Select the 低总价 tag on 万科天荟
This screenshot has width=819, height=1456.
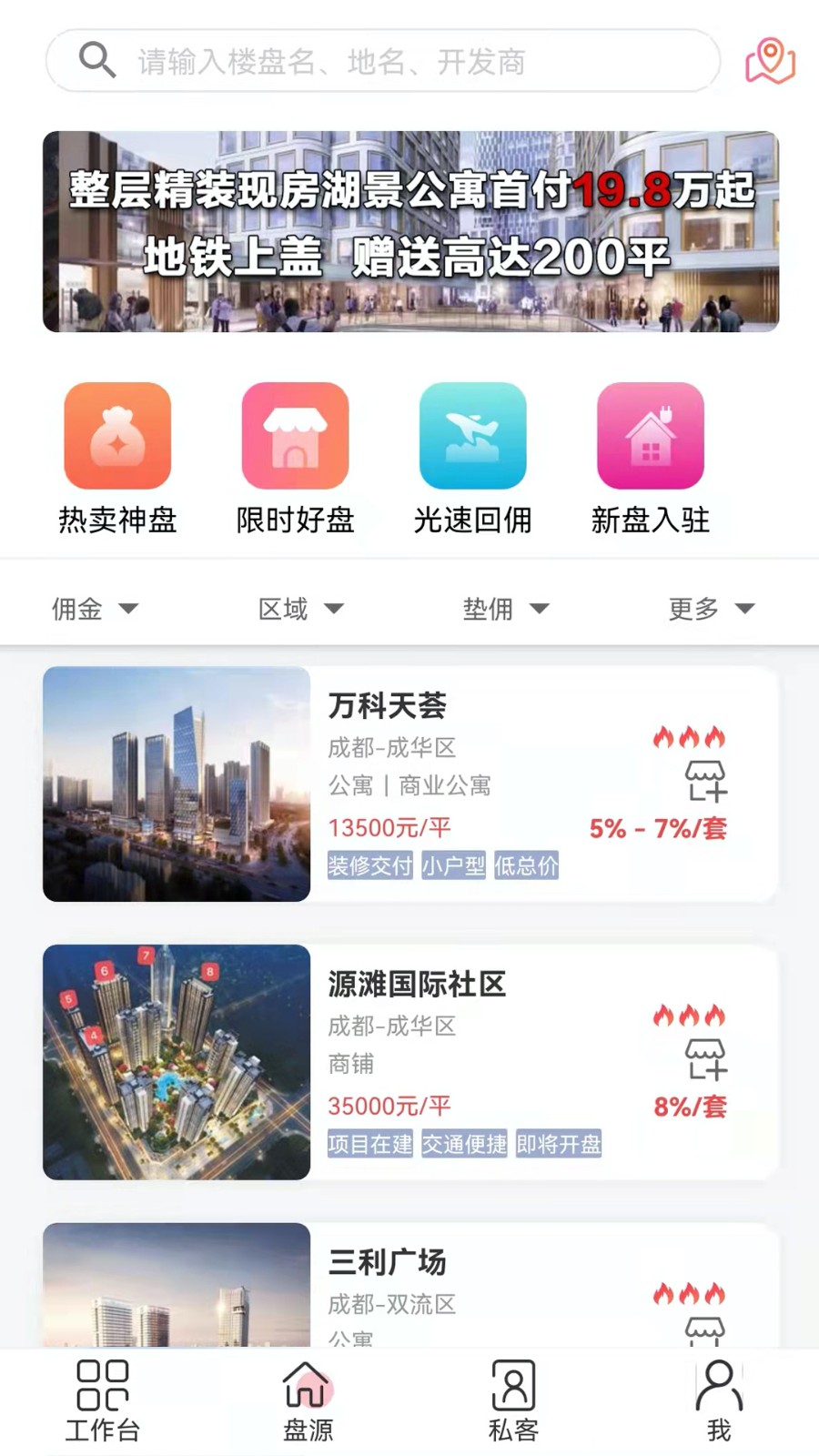pyautogui.click(x=528, y=866)
